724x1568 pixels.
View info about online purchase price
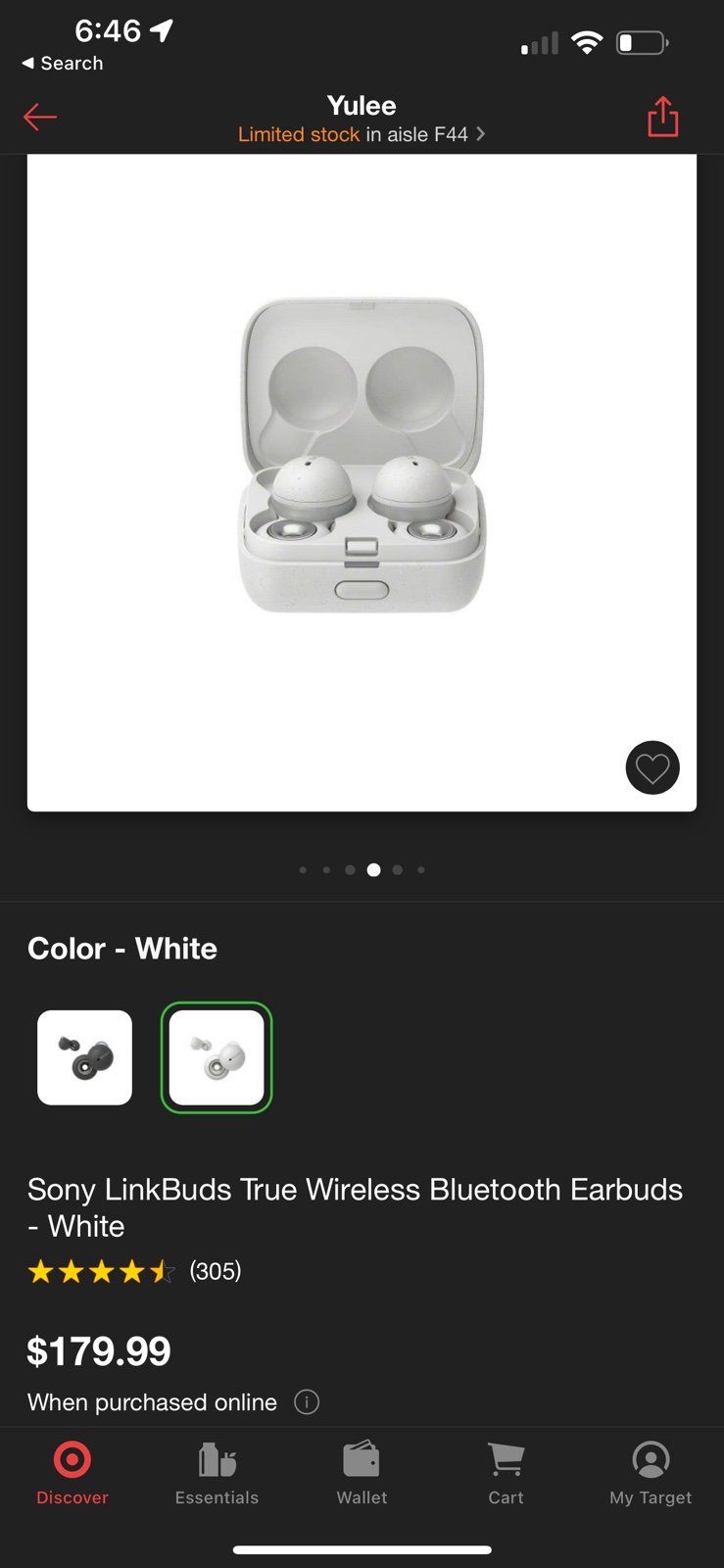tap(307, 1402)
